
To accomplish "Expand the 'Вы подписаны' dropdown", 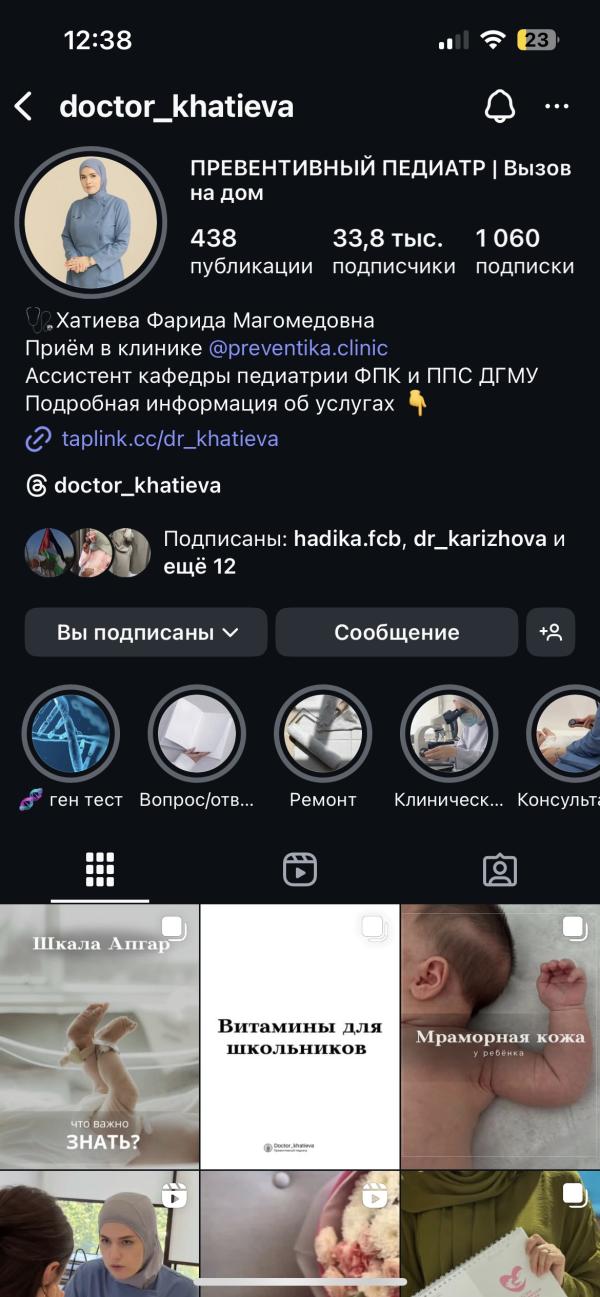I will pyautogui.click(x=146, y=632).
